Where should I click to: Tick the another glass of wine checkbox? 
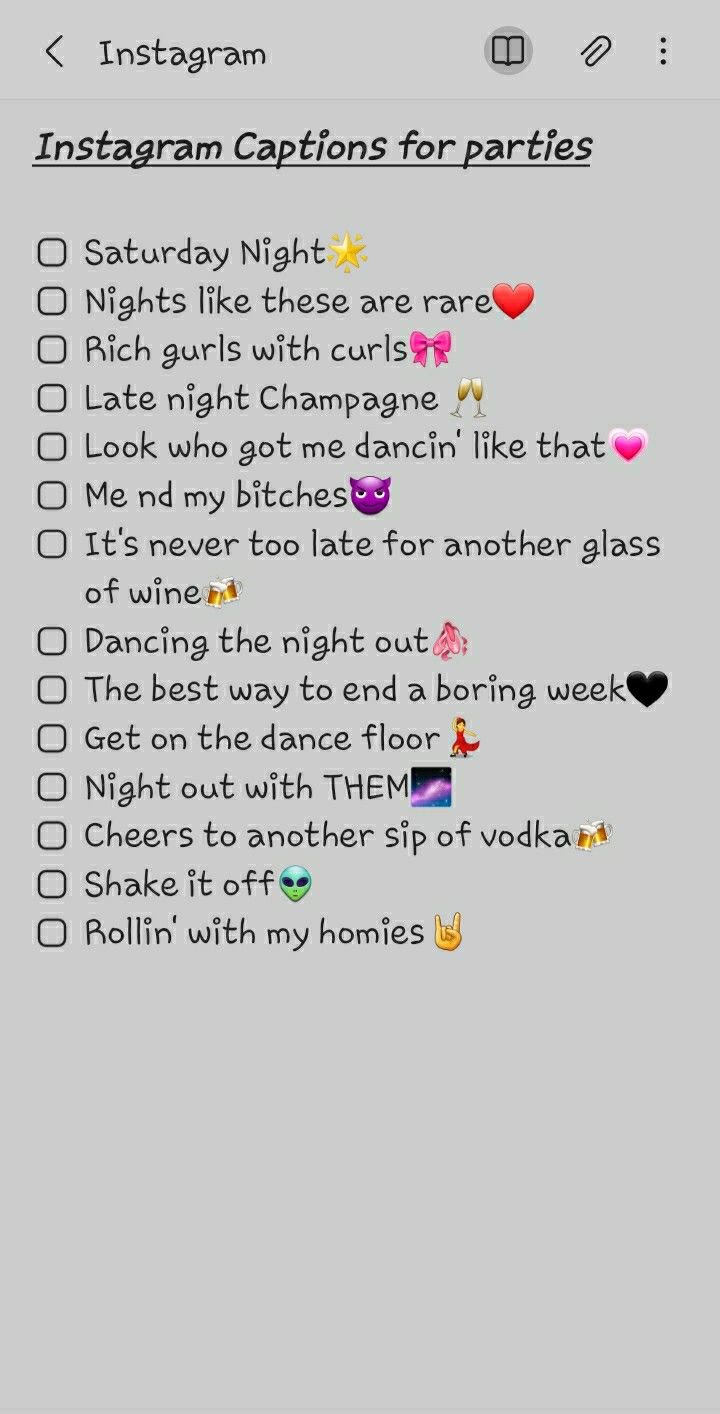click(52, 545)
